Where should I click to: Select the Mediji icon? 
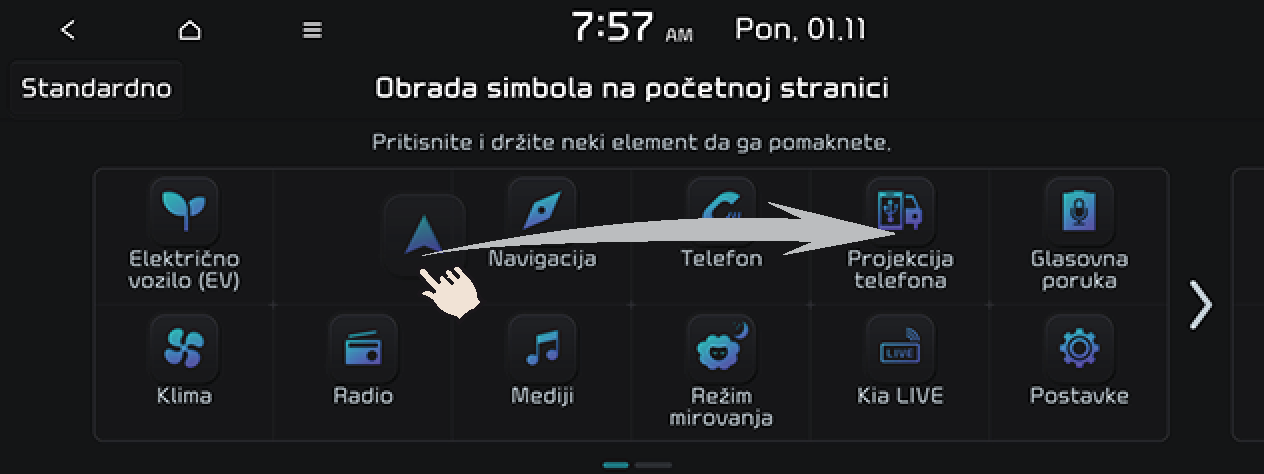[x=542, y=349]
